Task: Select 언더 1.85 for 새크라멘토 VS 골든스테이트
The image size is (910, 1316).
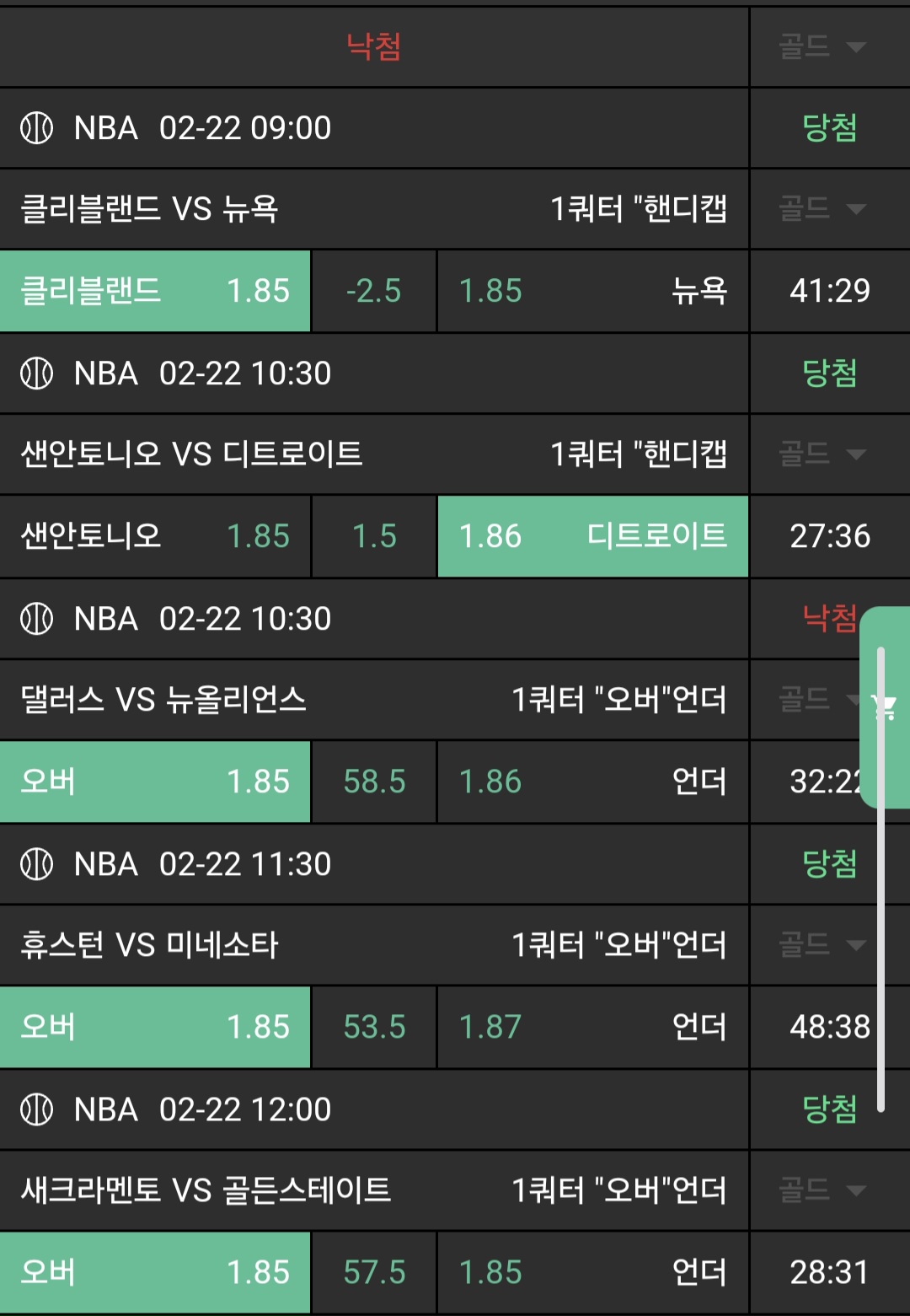Action: tap(592, 1272)
